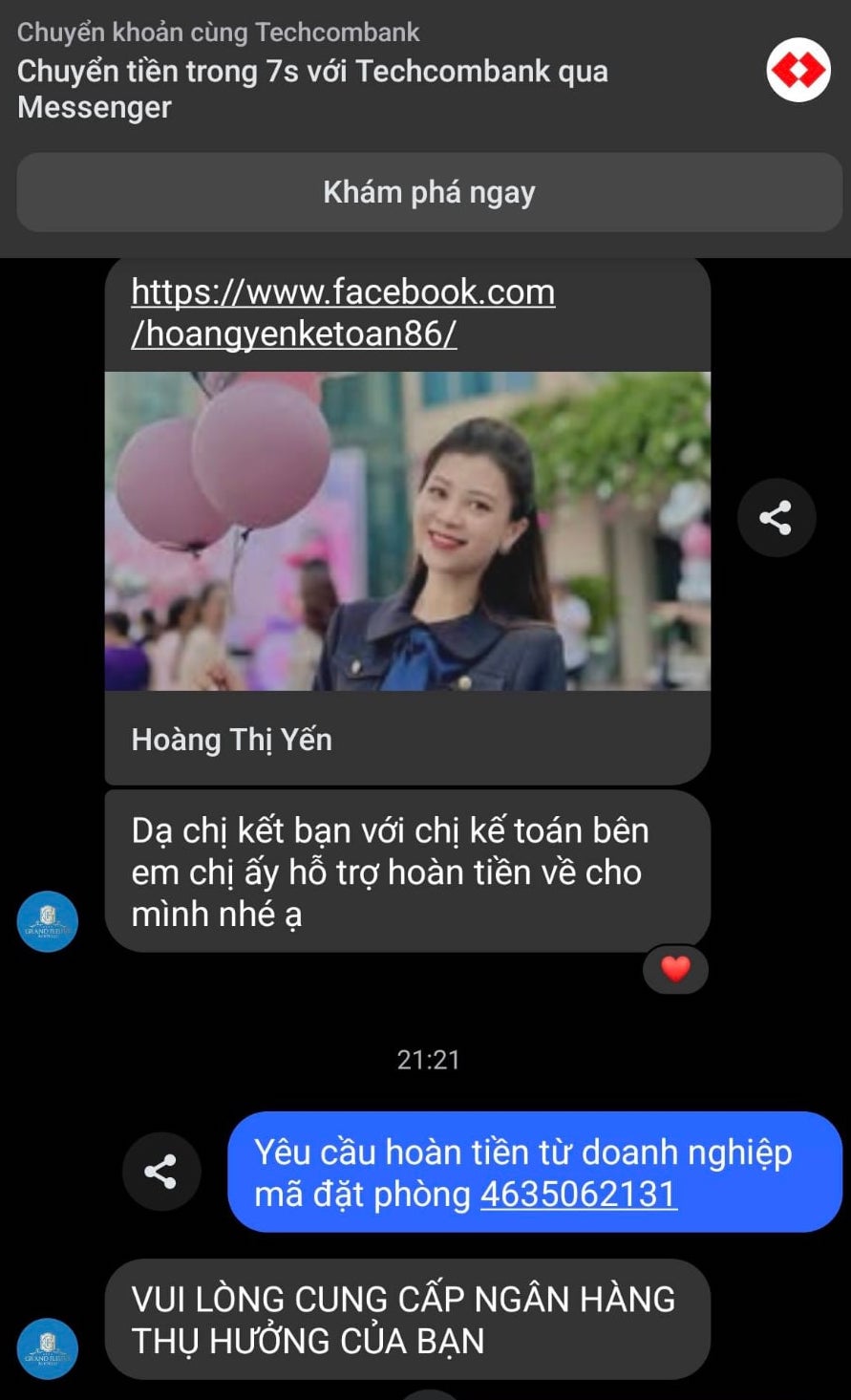
Task: Tap the Khám phá ngay button
Action: pyautogui.click(x=429, y=192)
